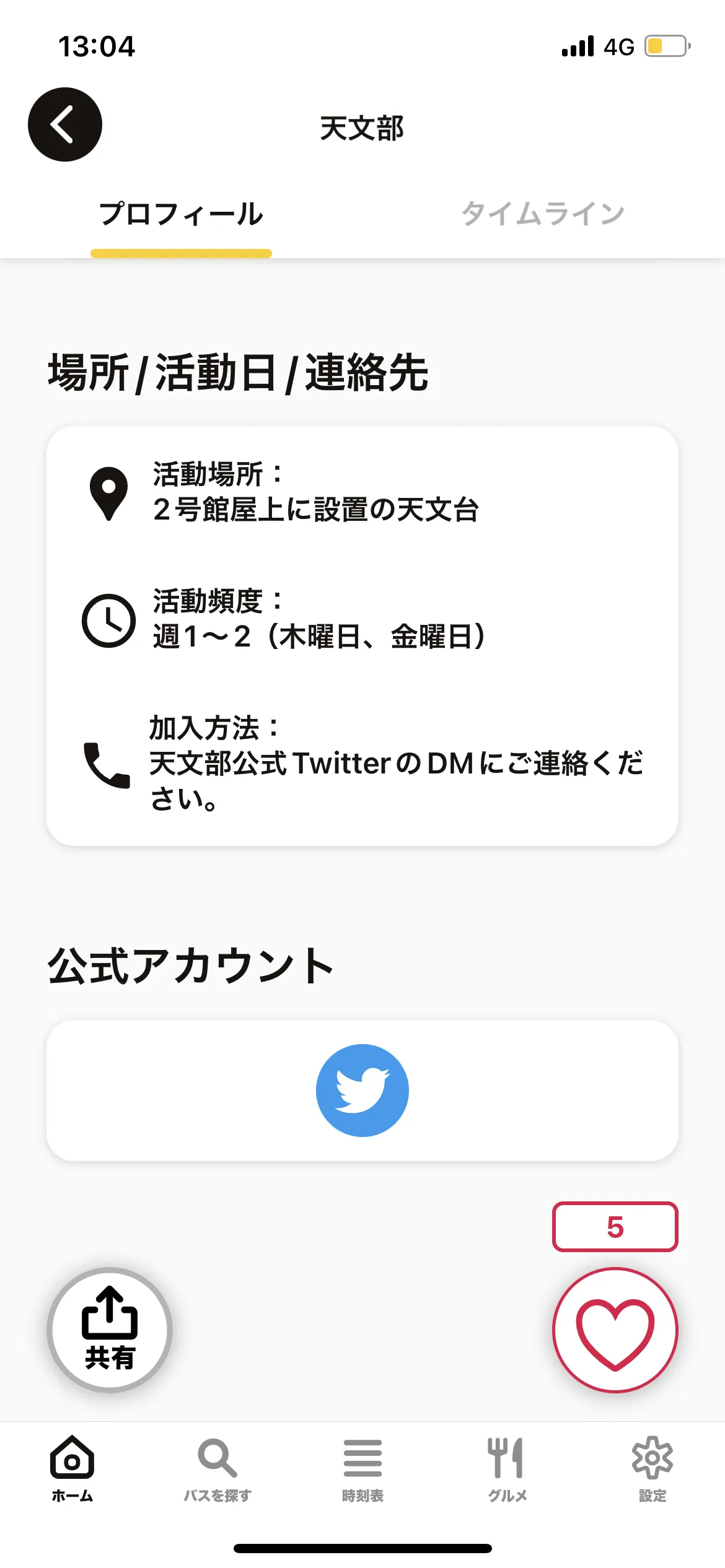Select the プロフィール tab
Image resolution: width=725 pixels, height=1568 pixels.
coord(182,214)
